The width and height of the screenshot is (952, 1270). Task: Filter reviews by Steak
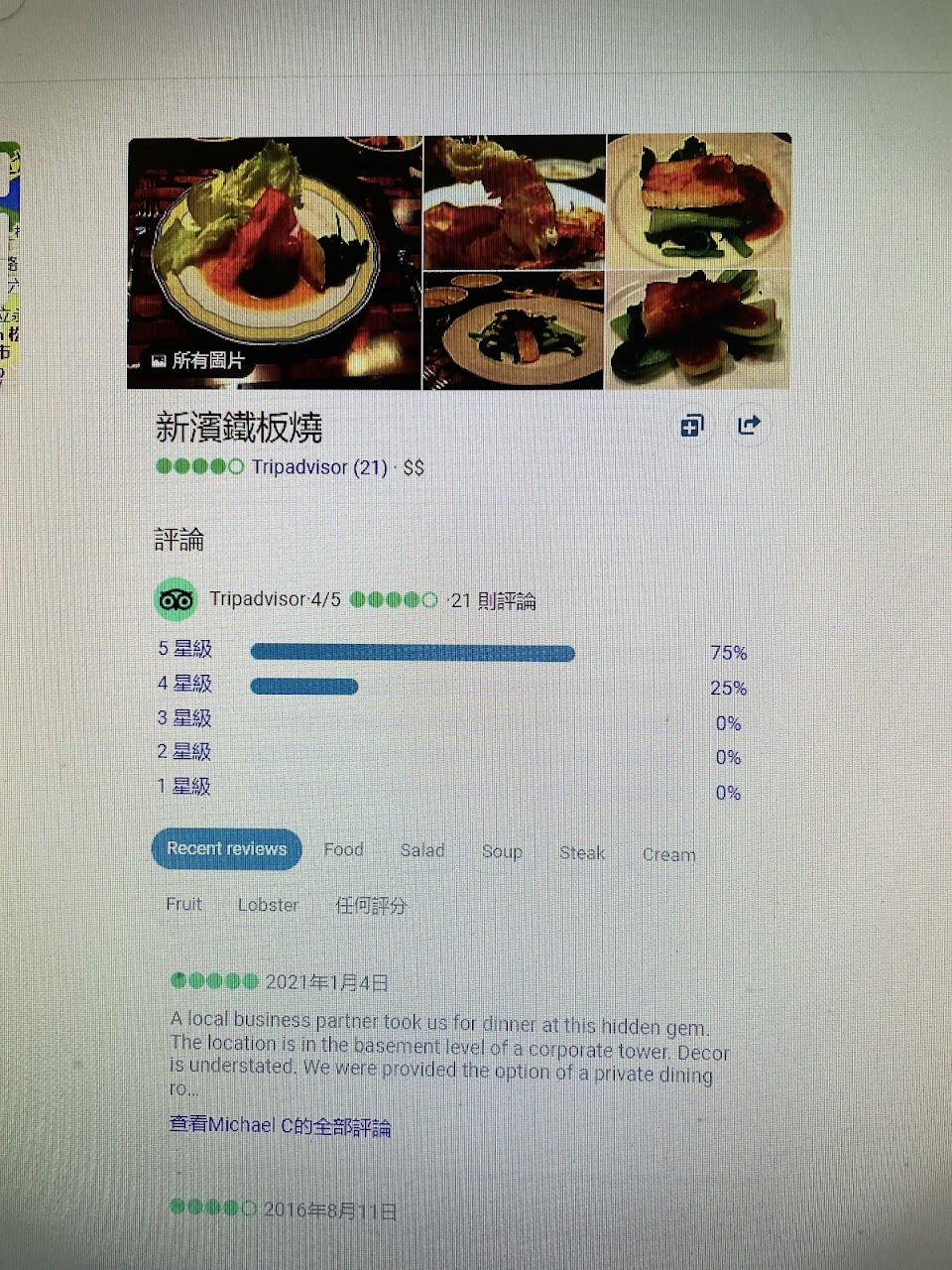coord(582,853)
